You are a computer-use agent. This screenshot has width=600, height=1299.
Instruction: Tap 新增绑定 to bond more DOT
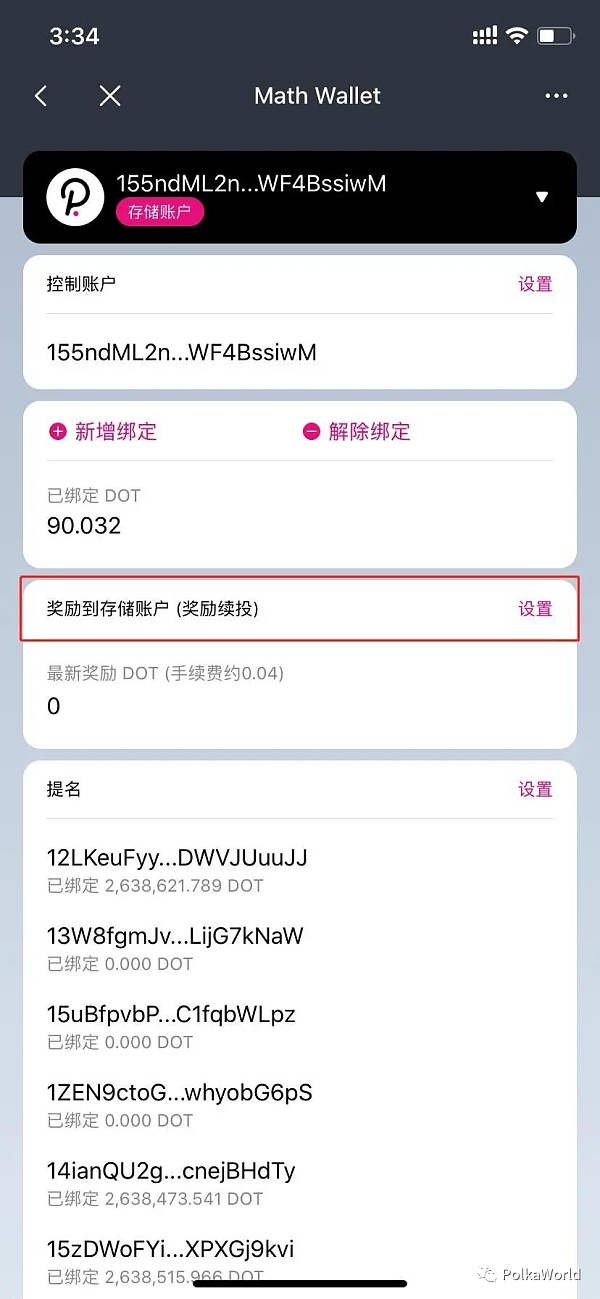pos(103,432)
